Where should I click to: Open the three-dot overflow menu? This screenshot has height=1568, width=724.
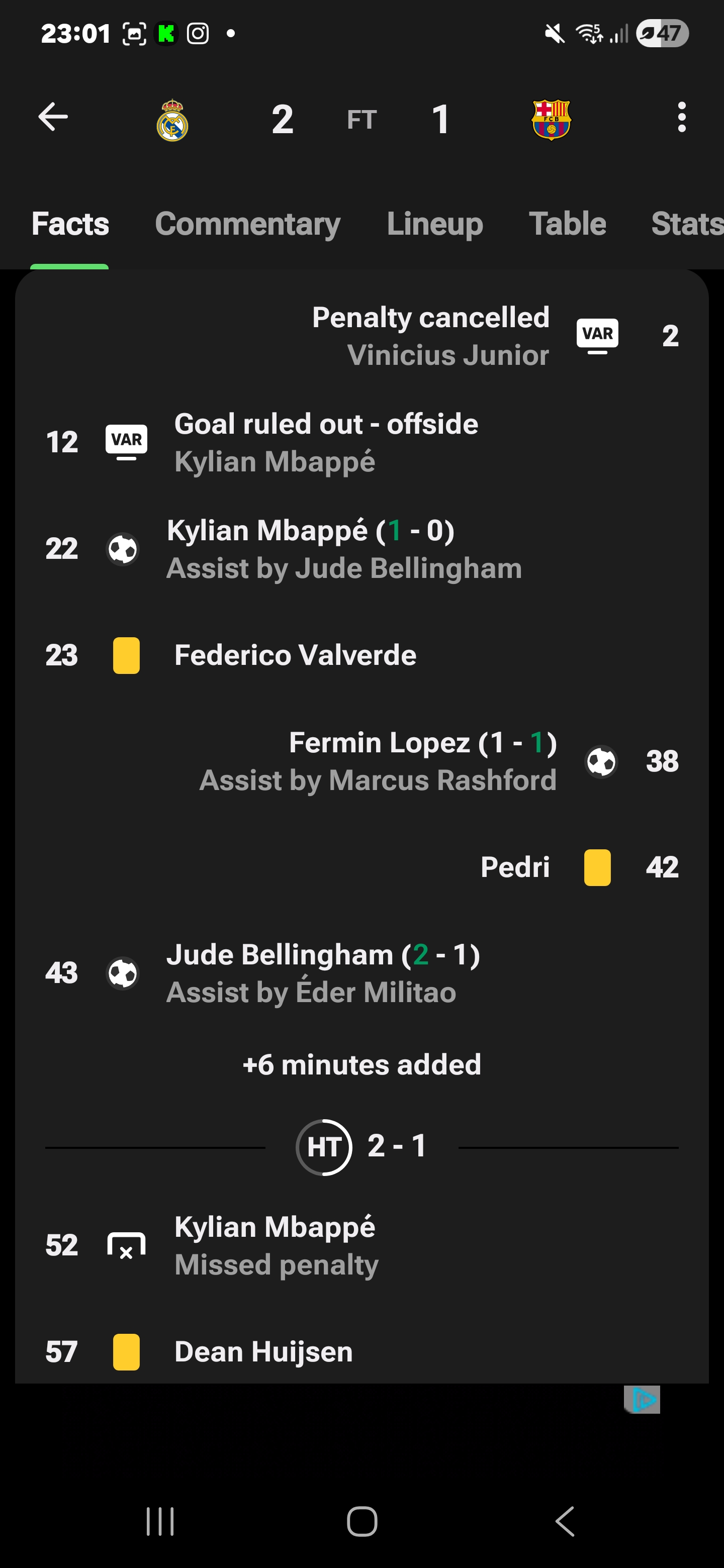[681, 117]
